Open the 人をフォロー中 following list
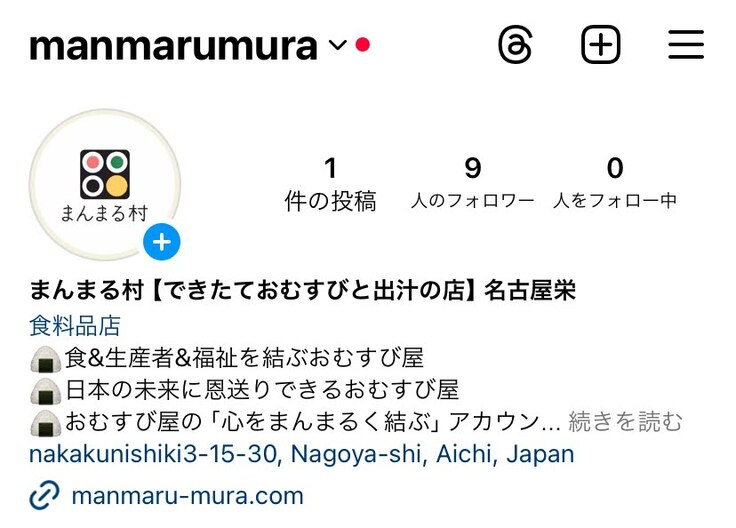 click(x=615, y=184)
